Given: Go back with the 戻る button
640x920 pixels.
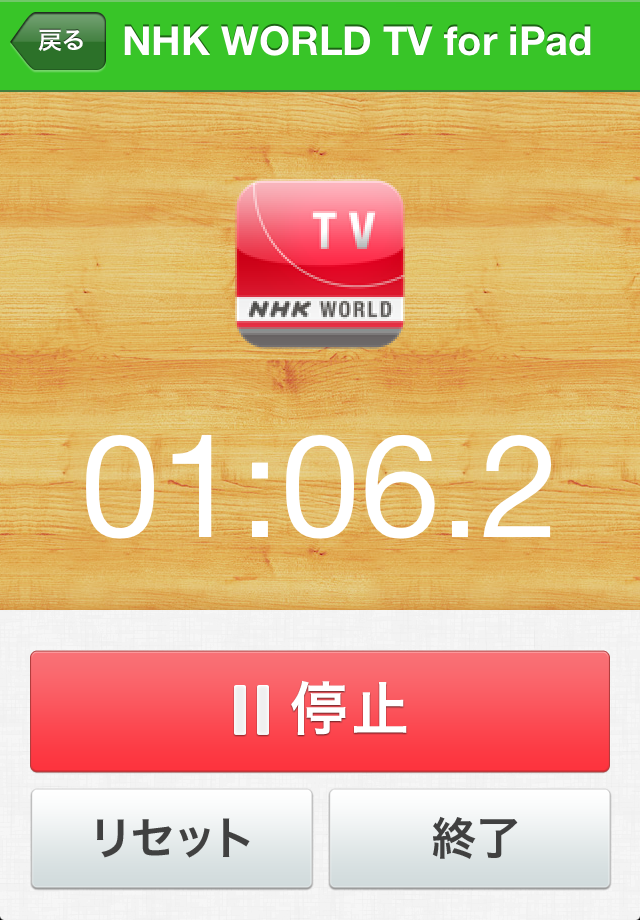Looking at the screenshot, I should coord(59,42).
